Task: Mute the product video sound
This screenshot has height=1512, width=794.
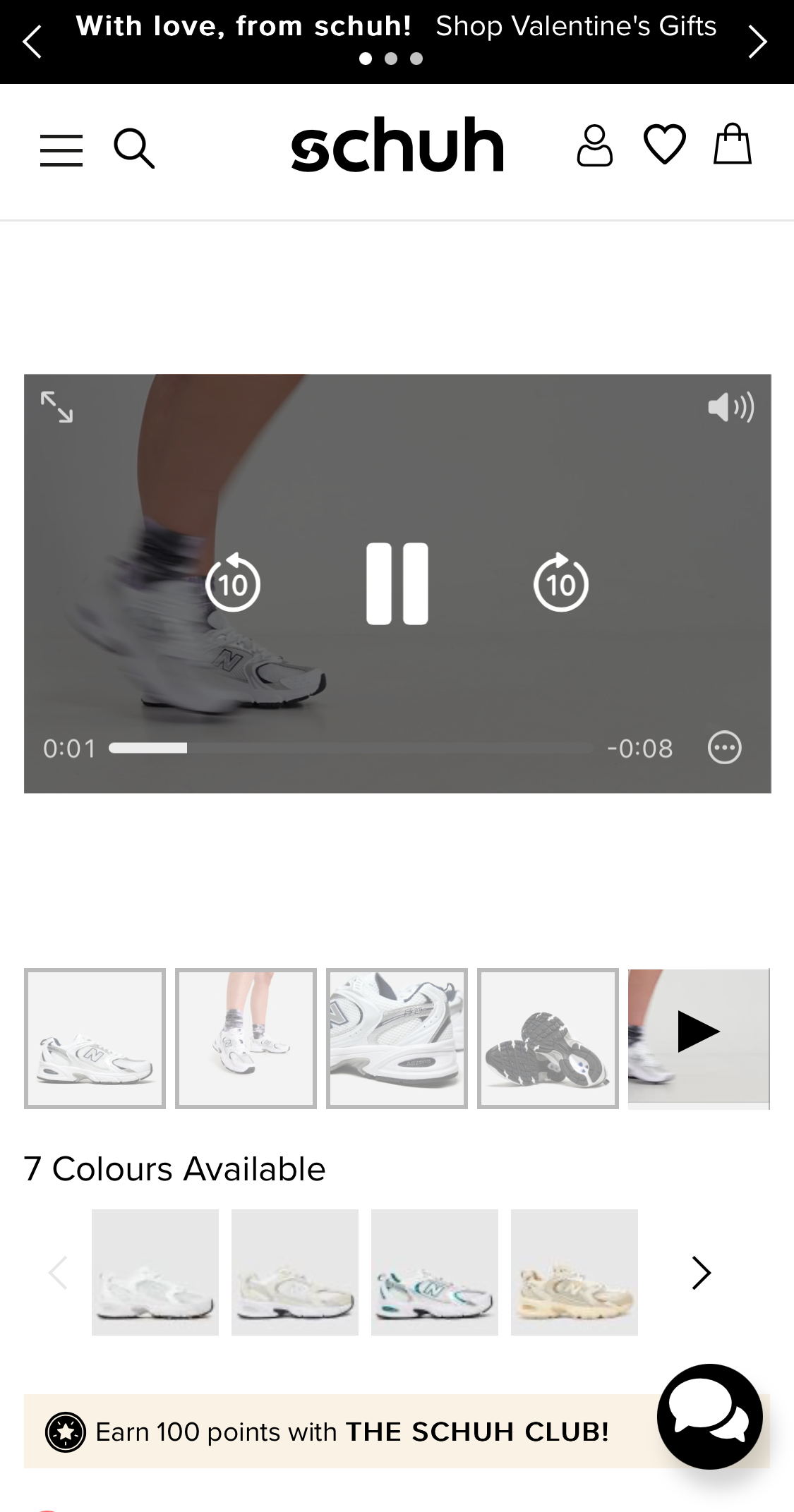Action: [732, 408]
